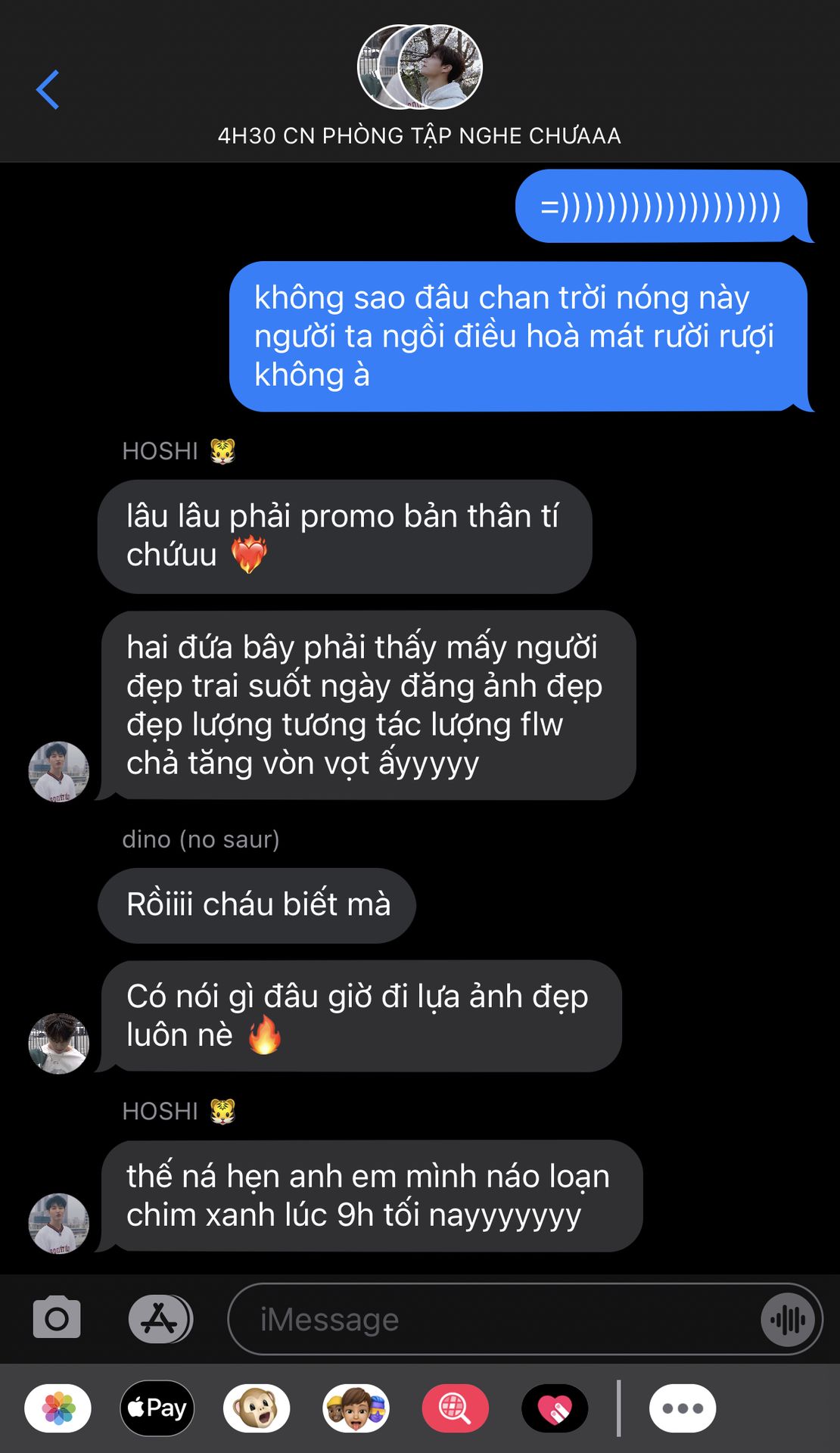Record an audio message
The height and width of the screenshot is (1453, 840).
pos(788,1320)
